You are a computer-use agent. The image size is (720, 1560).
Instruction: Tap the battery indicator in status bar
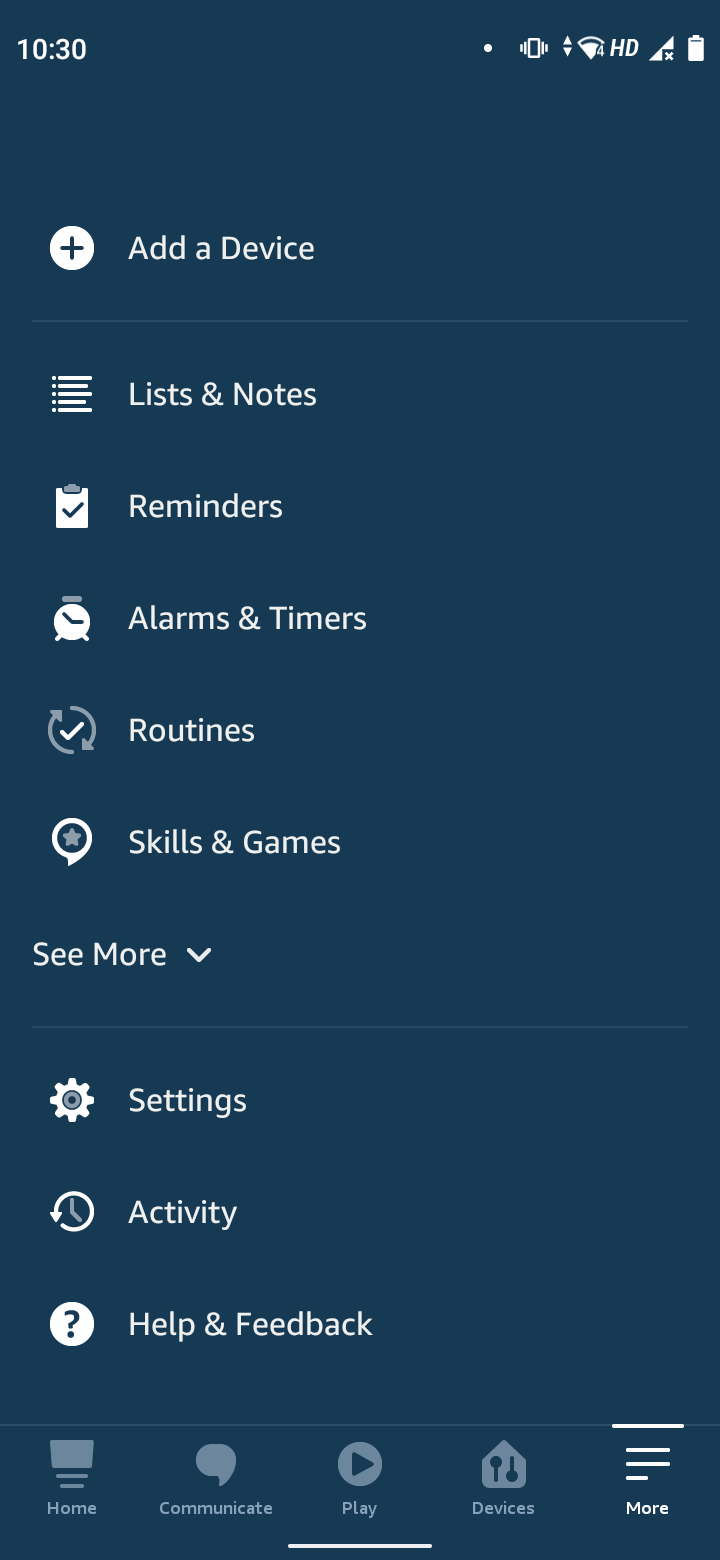pyautogui.click(x=696, y=47)
